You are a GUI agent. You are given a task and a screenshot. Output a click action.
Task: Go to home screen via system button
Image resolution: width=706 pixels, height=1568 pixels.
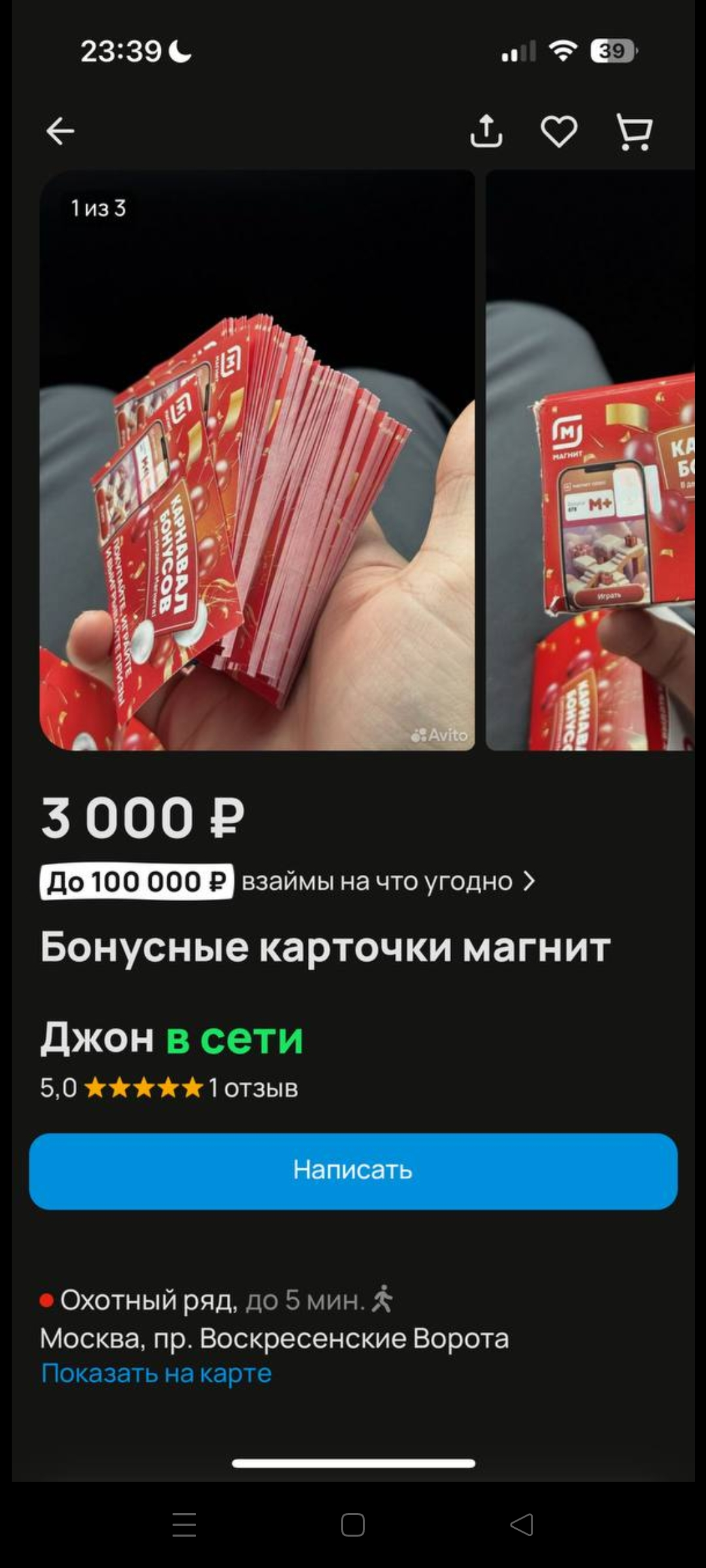click(x=353, y=1525)
